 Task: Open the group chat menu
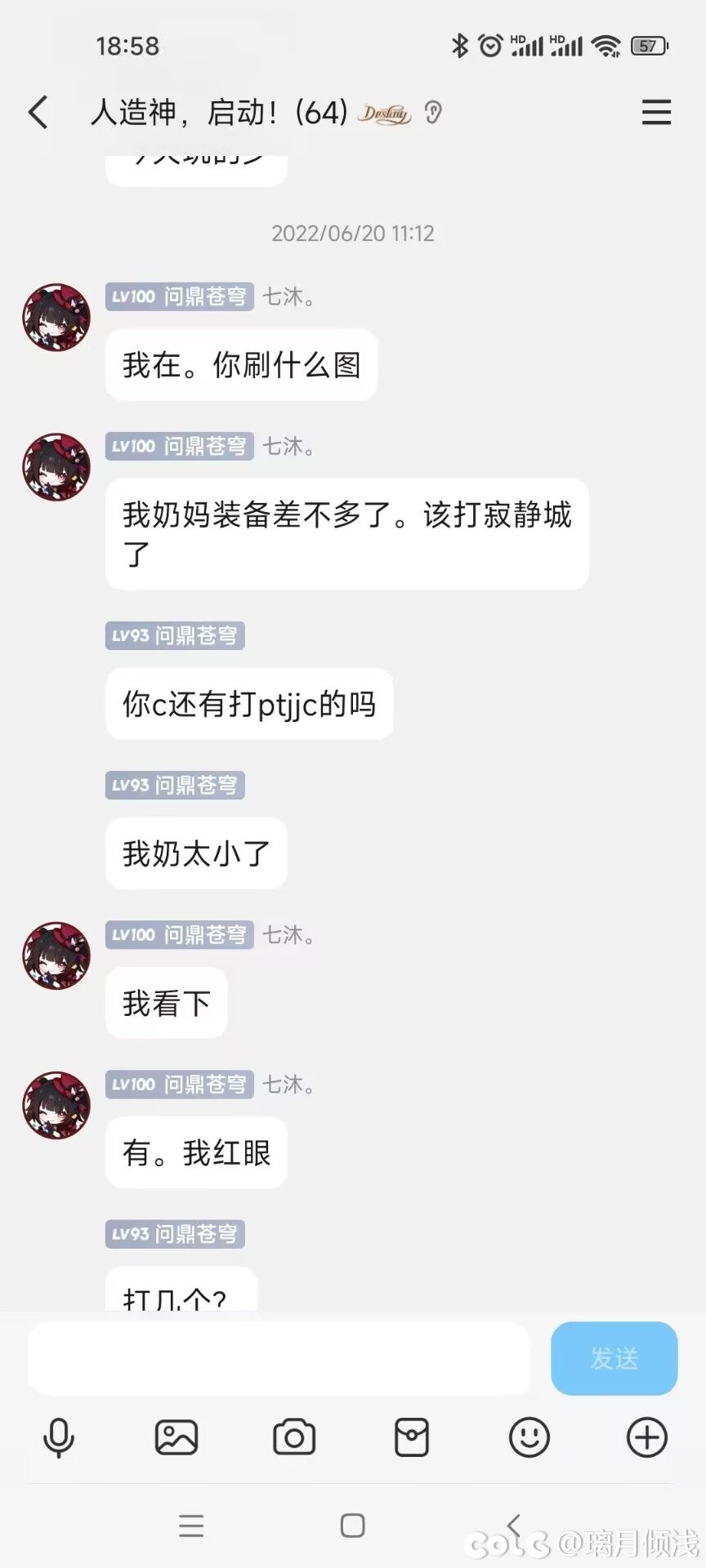coord(656,112)
